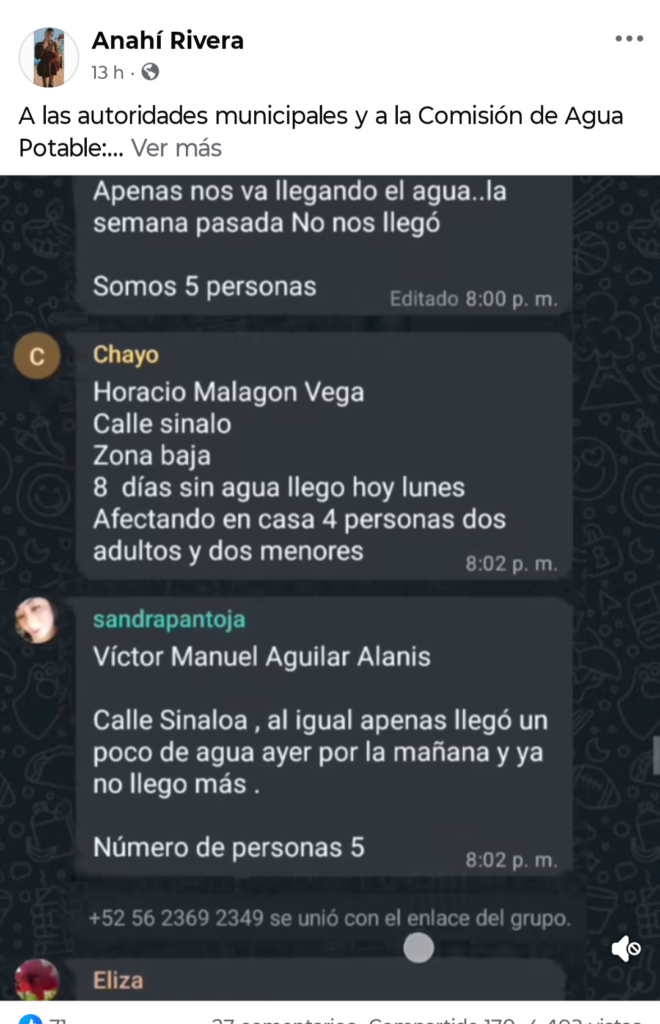
Task: Open Anahí Rivera's profile name link
Action: click(x=167, y=41)
